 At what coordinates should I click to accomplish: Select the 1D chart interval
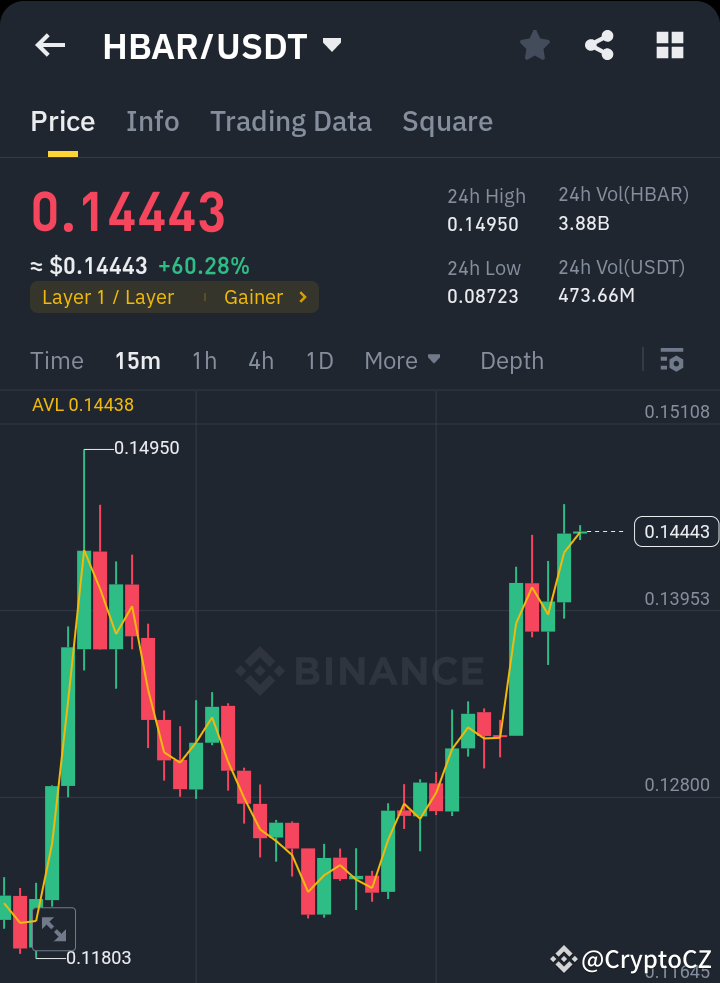[x=319, y=360]
